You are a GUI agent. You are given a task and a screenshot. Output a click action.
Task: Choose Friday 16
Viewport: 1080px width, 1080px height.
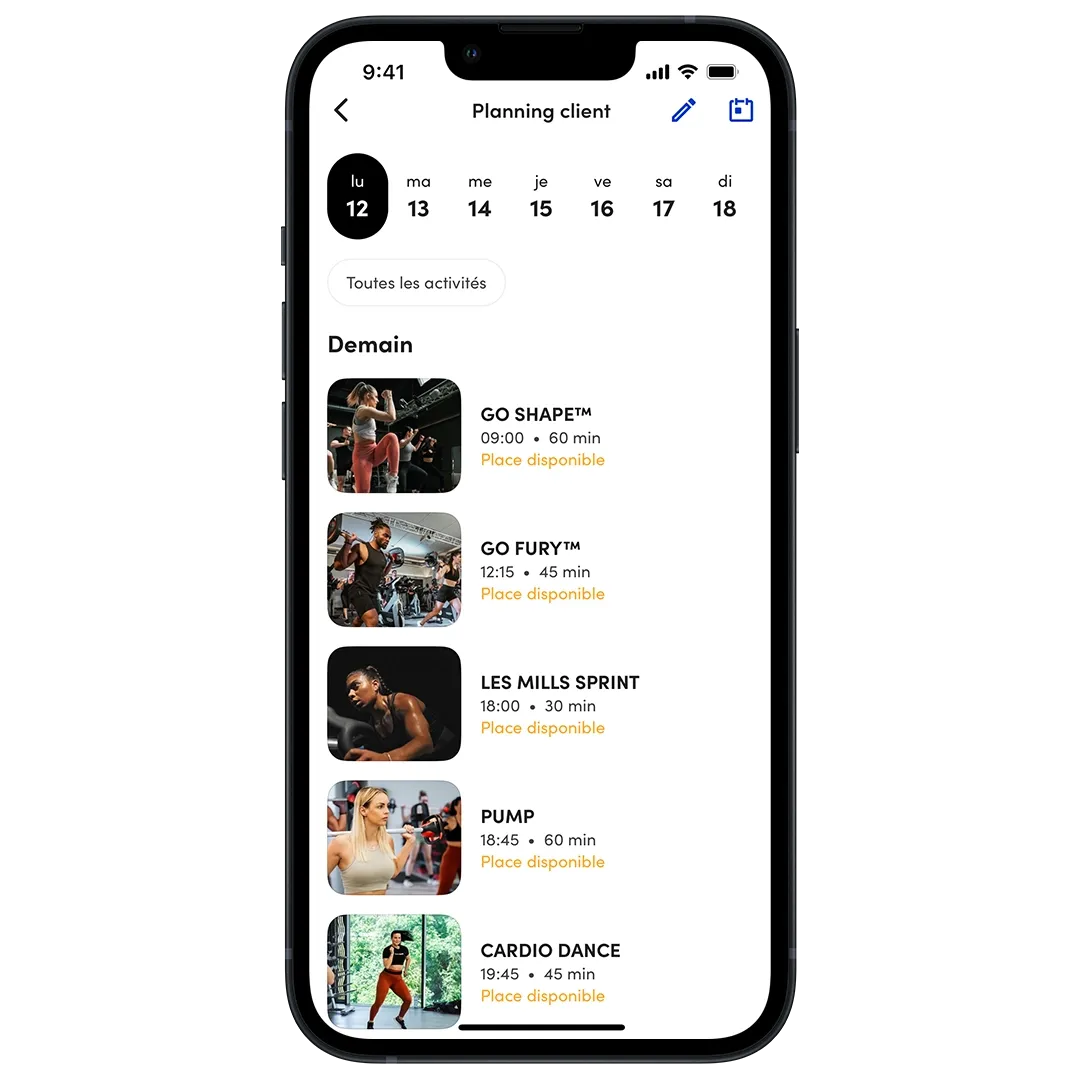(x=602, y=196)
